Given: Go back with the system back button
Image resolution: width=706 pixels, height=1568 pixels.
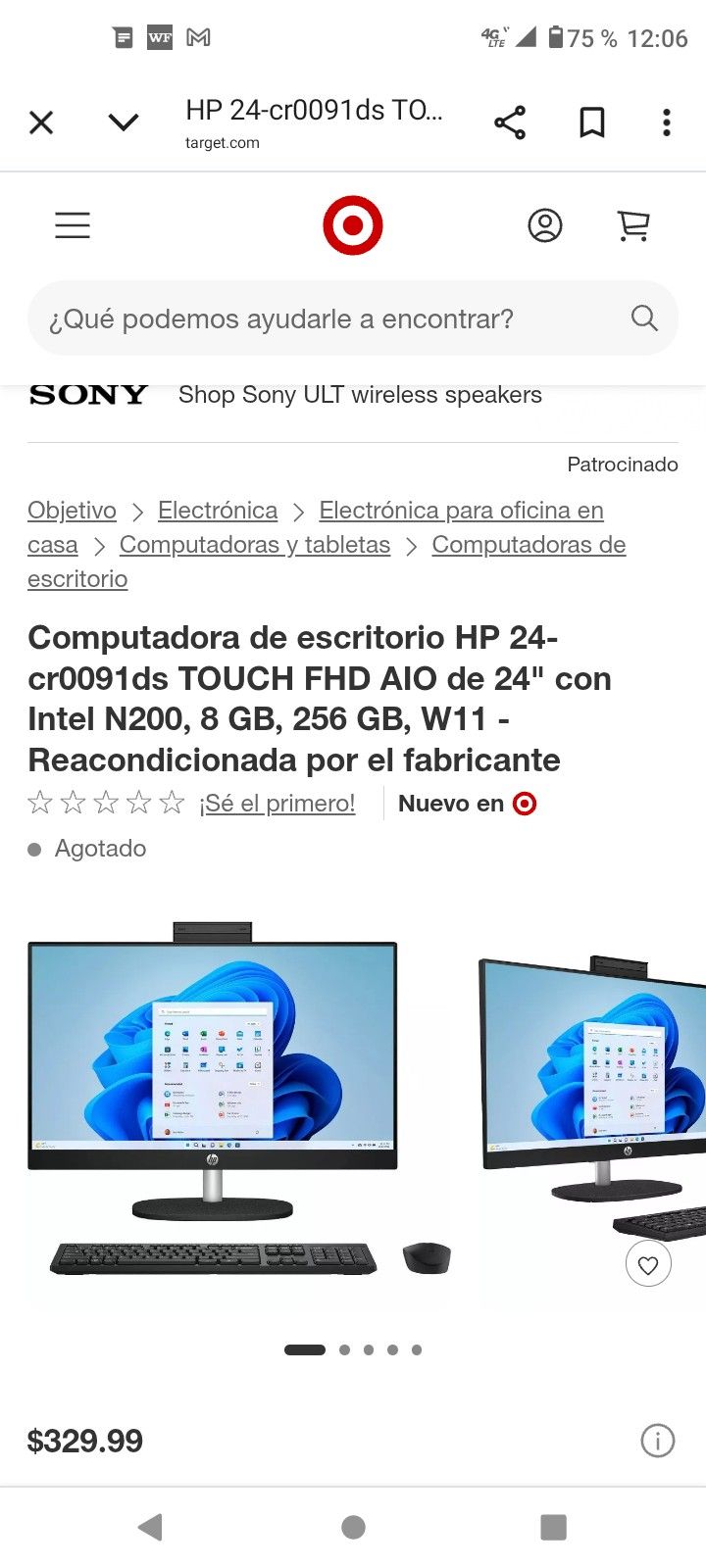Looking at the screenshot, I should 150,1527.
